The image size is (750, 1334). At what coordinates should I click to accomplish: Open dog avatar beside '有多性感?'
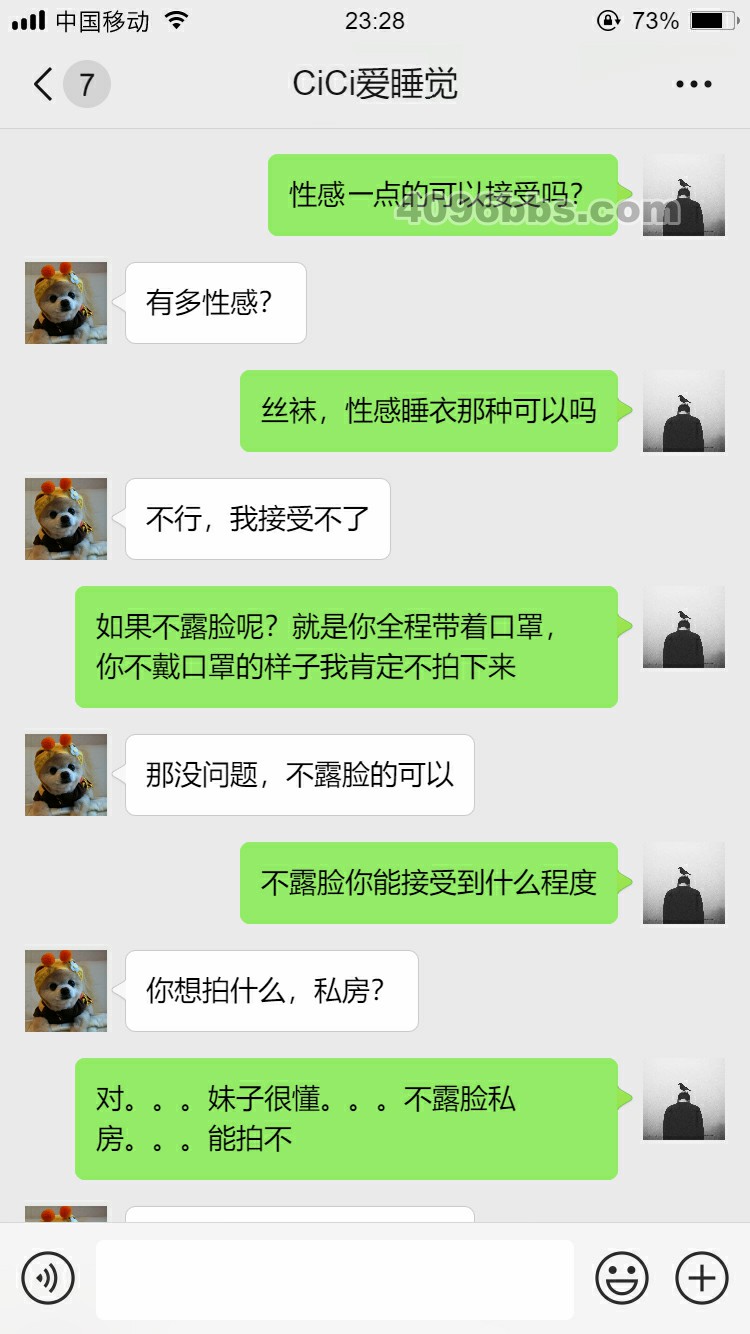[66, 303]
